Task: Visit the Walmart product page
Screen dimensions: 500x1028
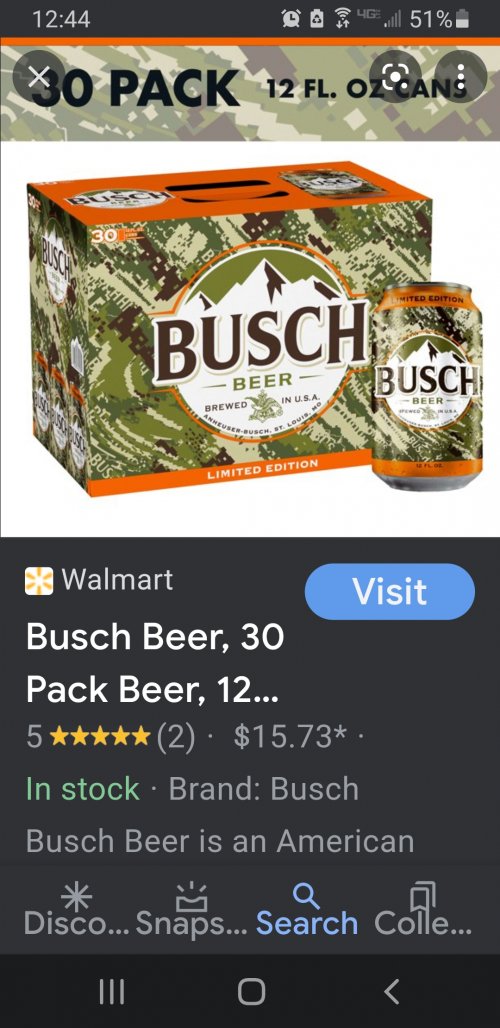Action: [390, 591]
